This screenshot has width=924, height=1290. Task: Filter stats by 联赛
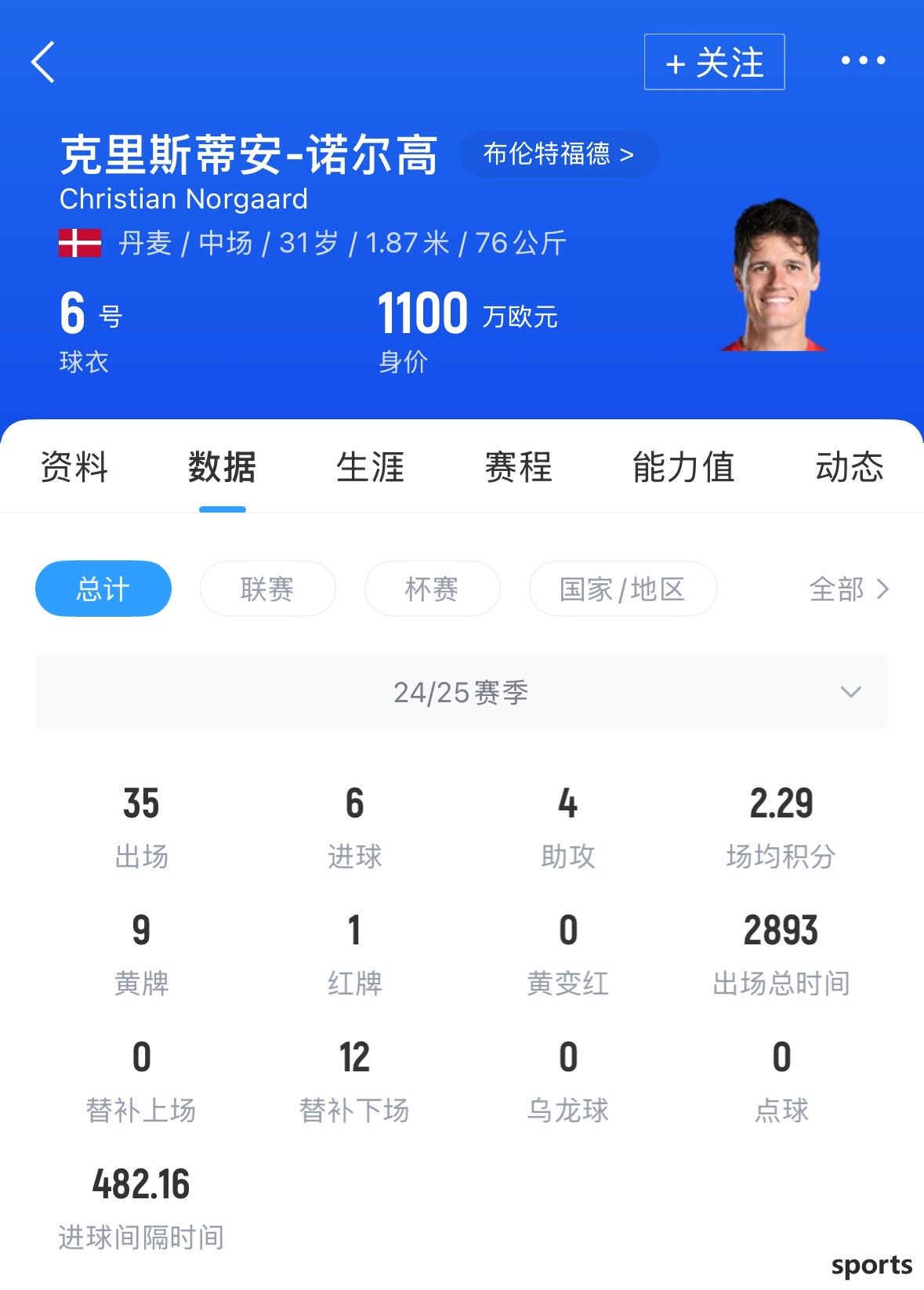tap(267, 589)
